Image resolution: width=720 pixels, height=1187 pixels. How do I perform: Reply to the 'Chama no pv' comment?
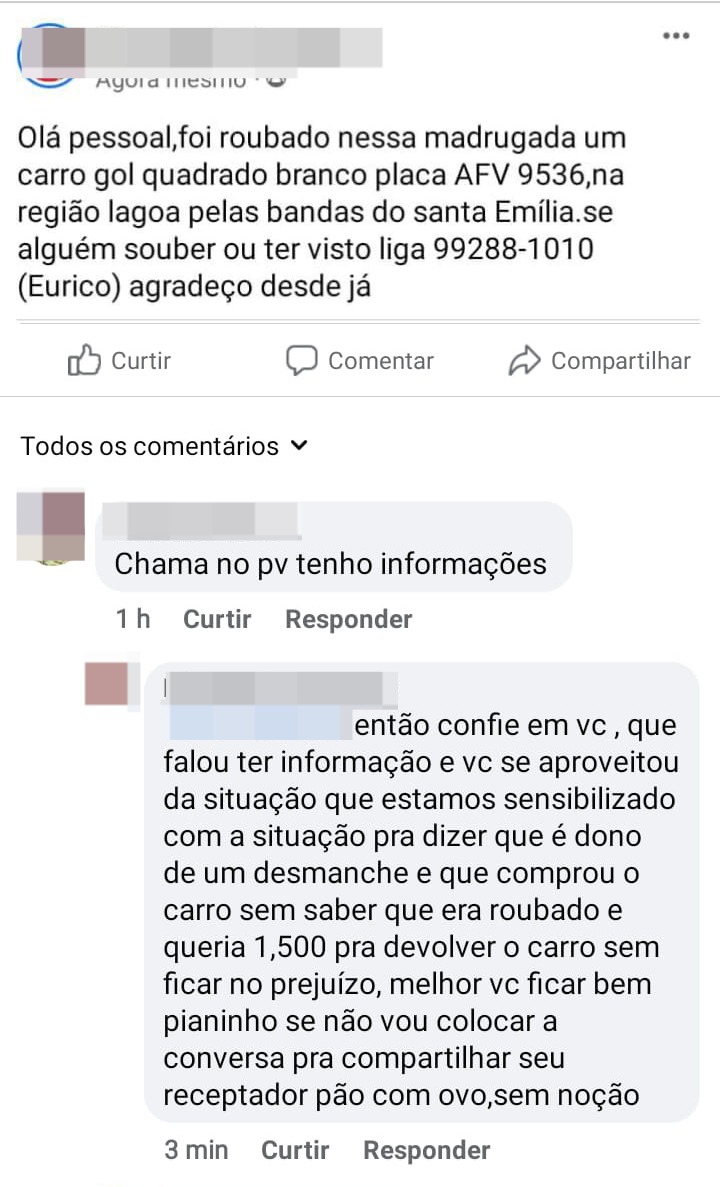click(348, 619)
